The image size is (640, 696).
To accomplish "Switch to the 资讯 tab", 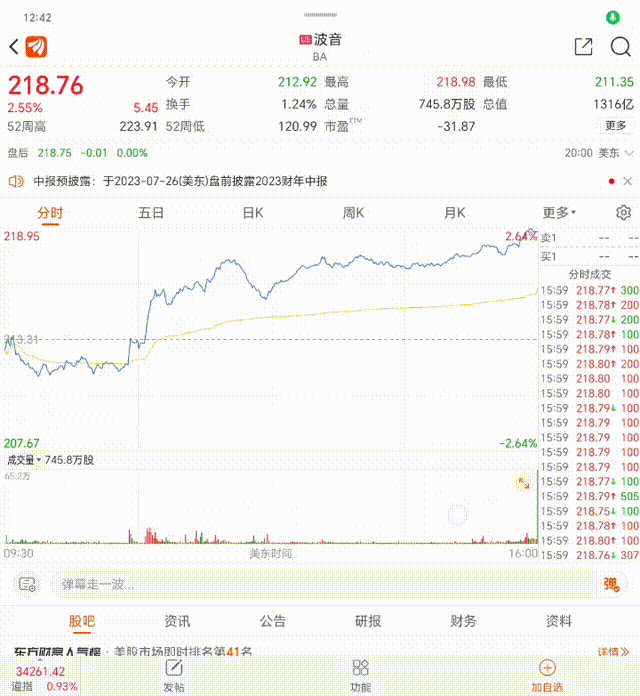I will [x=177, y=621].
